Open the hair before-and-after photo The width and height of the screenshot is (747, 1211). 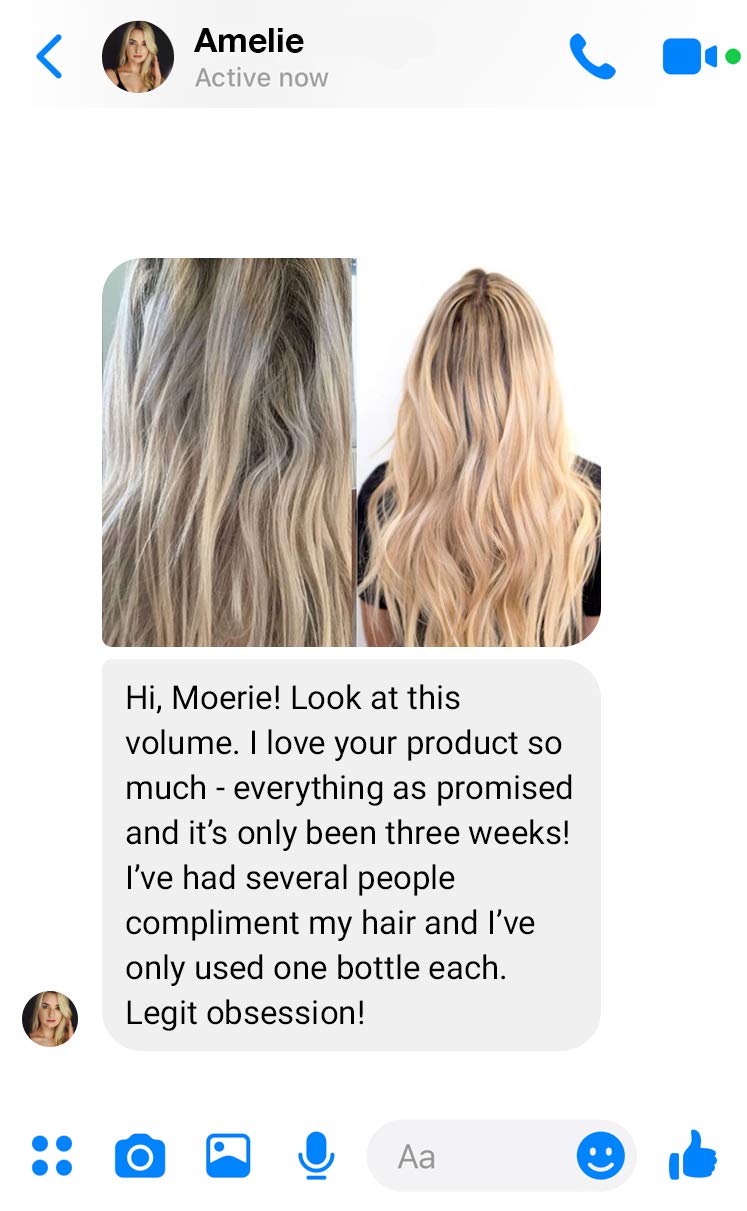[x=351, y=452]
